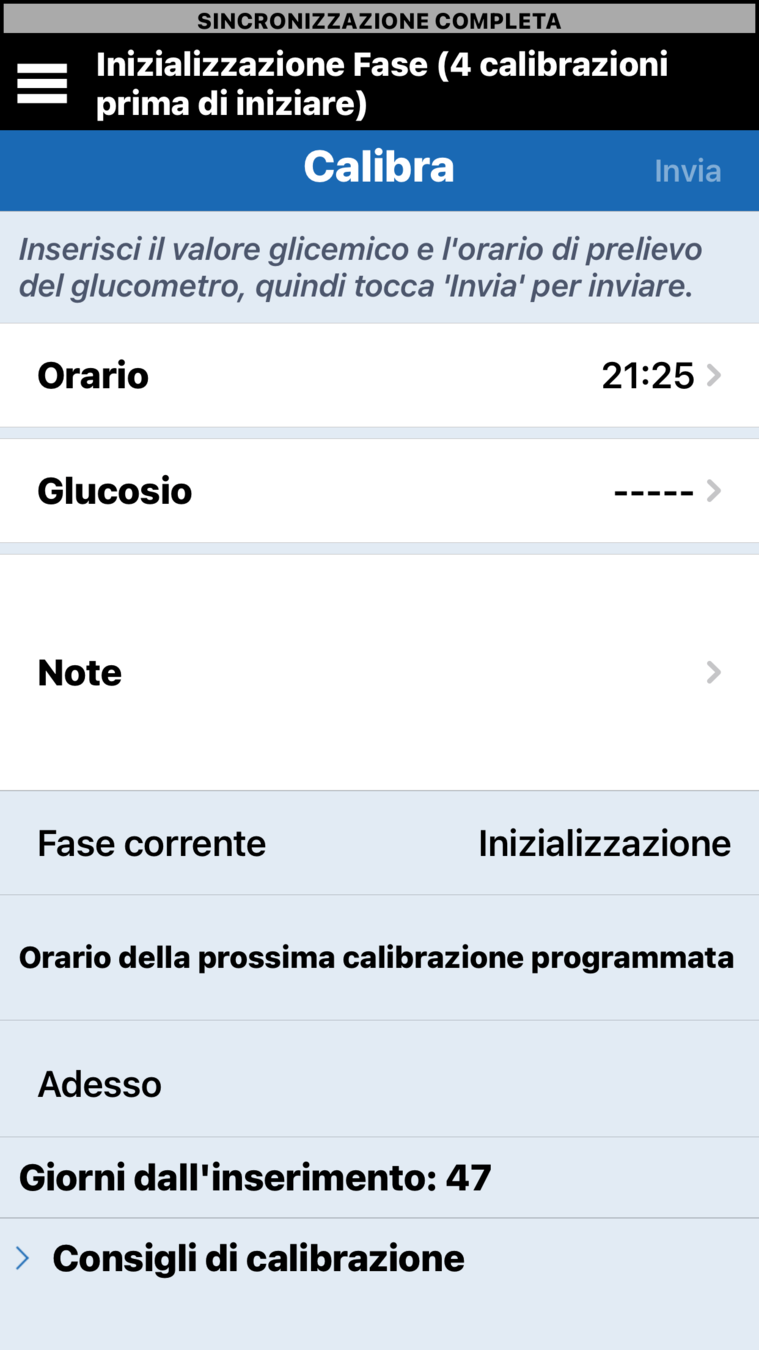Image resolution: width=759 pixels, height=1350 pixels.
Task: Enter a value in Glucosio row
Action: [379, 491]
